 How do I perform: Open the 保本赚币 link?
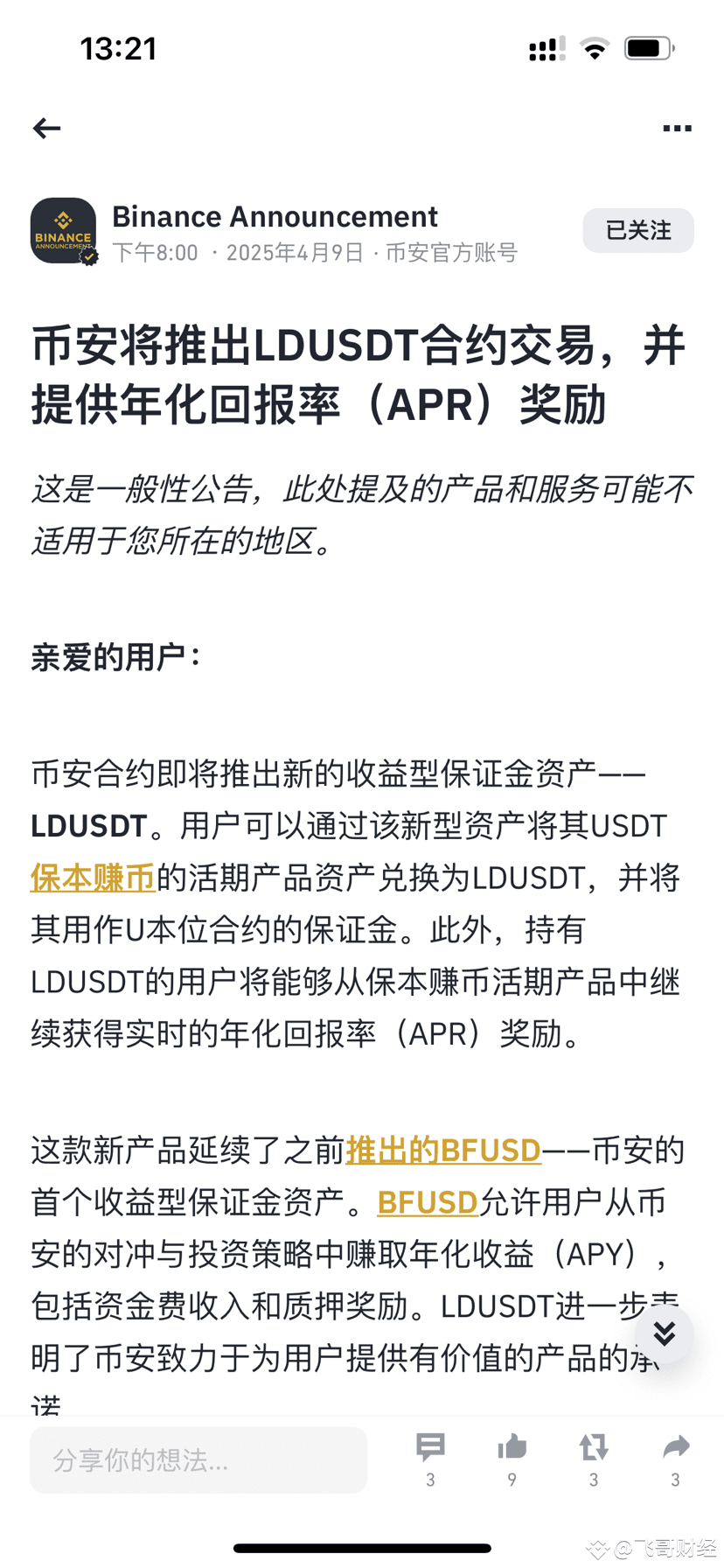pyautogui.click(x=92, y=878)
